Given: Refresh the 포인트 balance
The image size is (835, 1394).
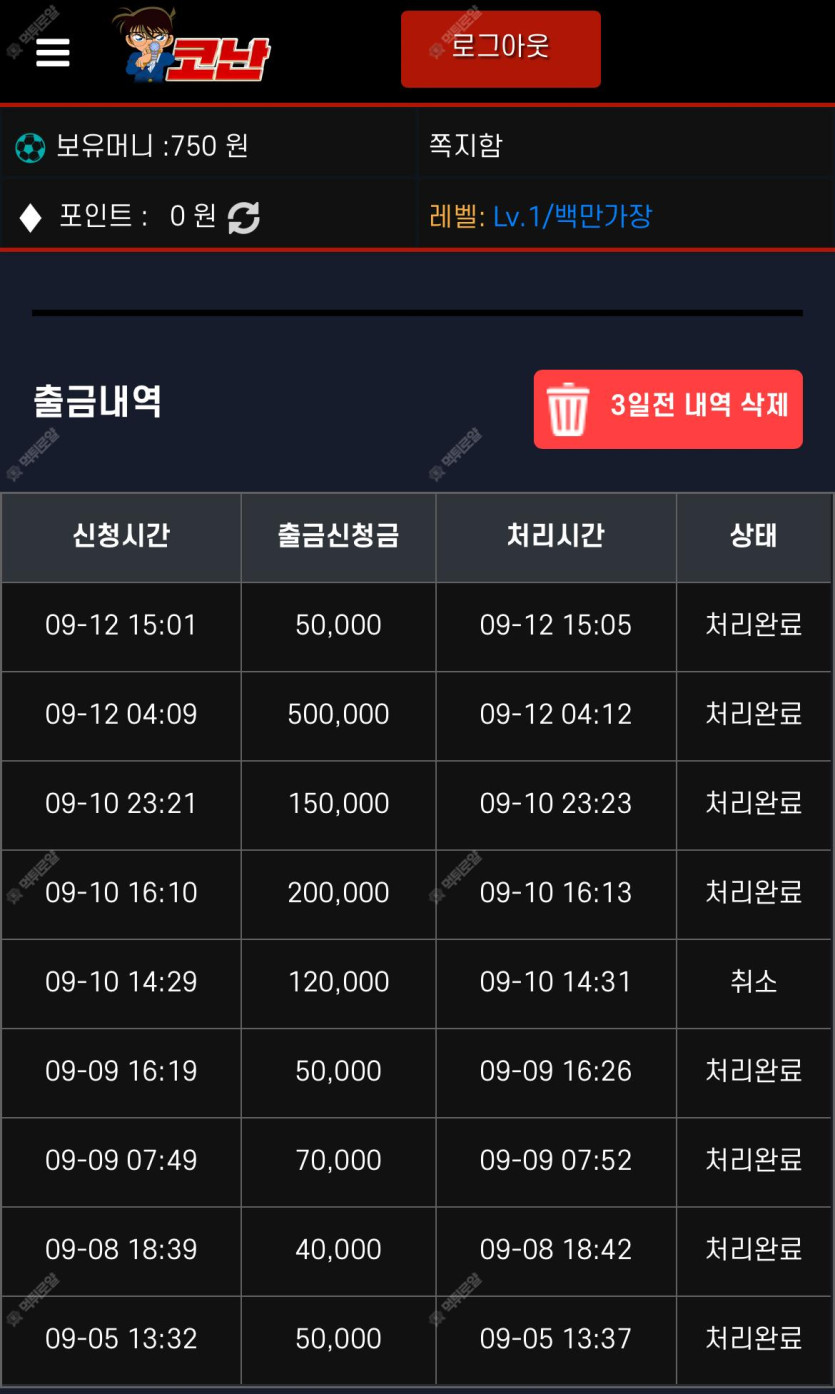Looking at the screenshot, I should (x=244, y=217).
